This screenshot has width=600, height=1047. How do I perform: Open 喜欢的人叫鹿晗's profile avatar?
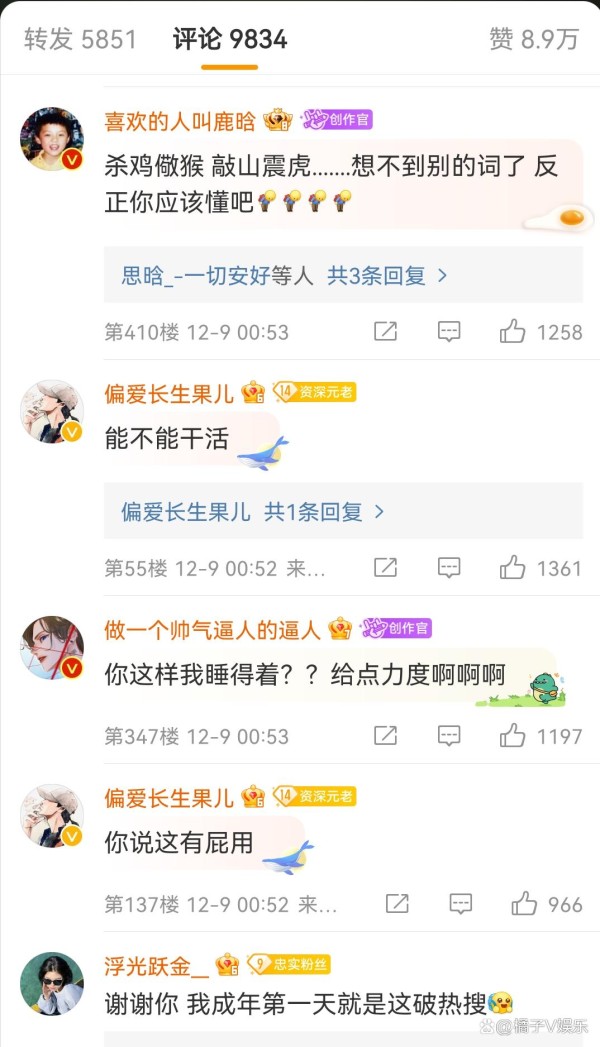click(x=51, y=139)
